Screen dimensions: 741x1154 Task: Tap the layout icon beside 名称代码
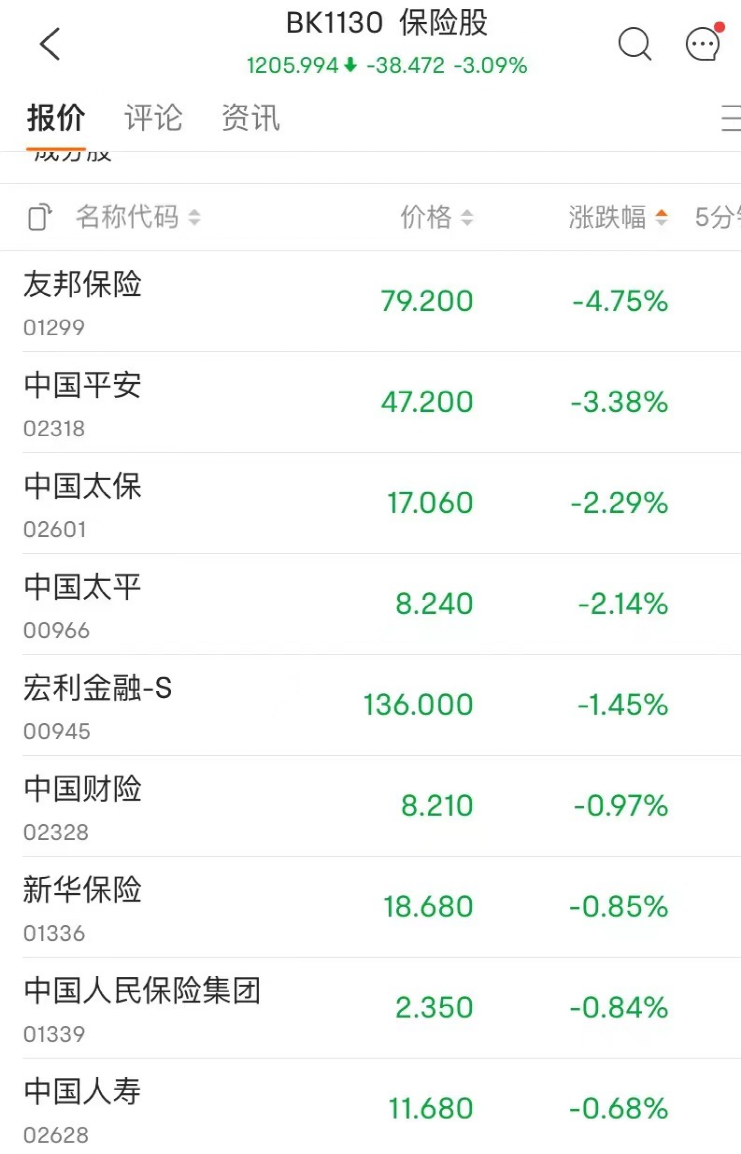coord(39,217)
